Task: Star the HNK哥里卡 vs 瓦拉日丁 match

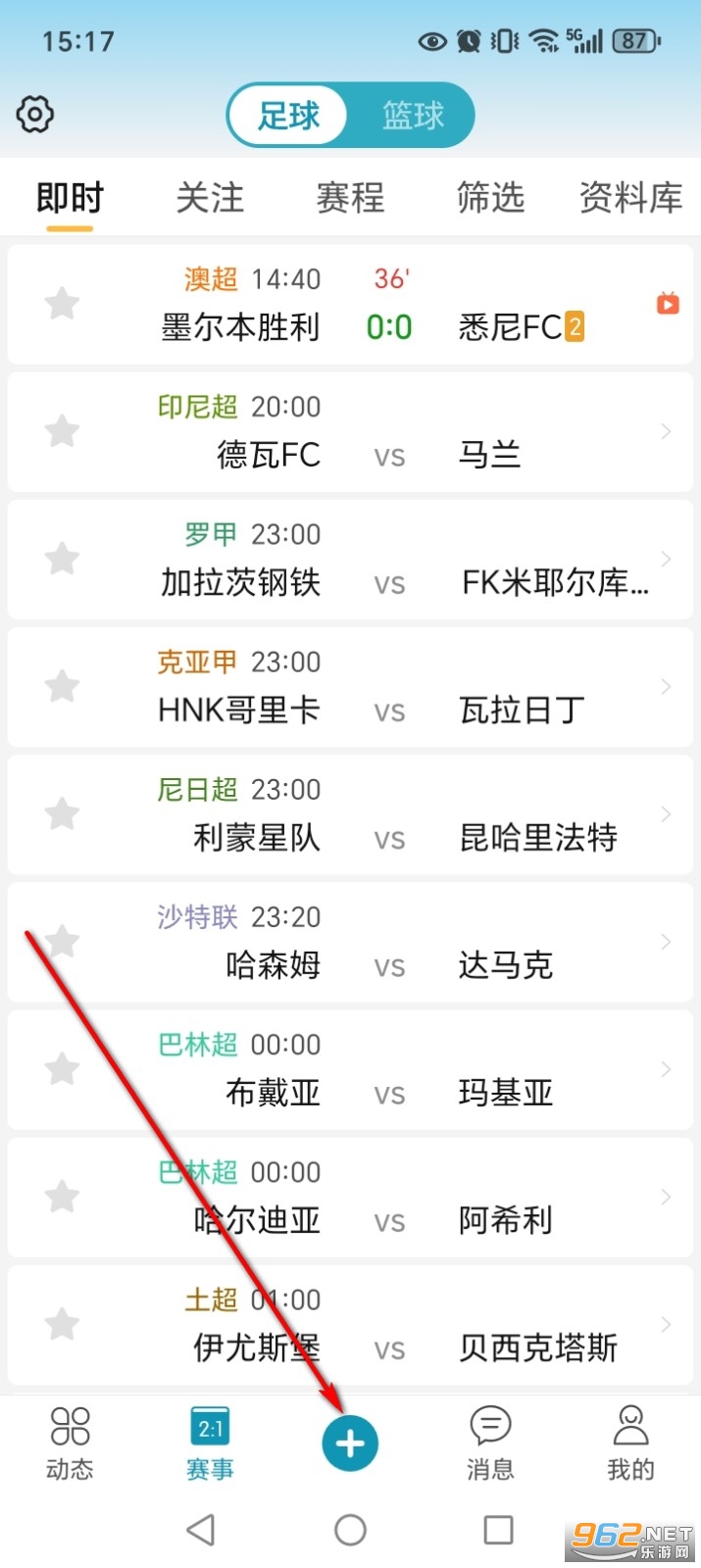Action: click(62, 686)
